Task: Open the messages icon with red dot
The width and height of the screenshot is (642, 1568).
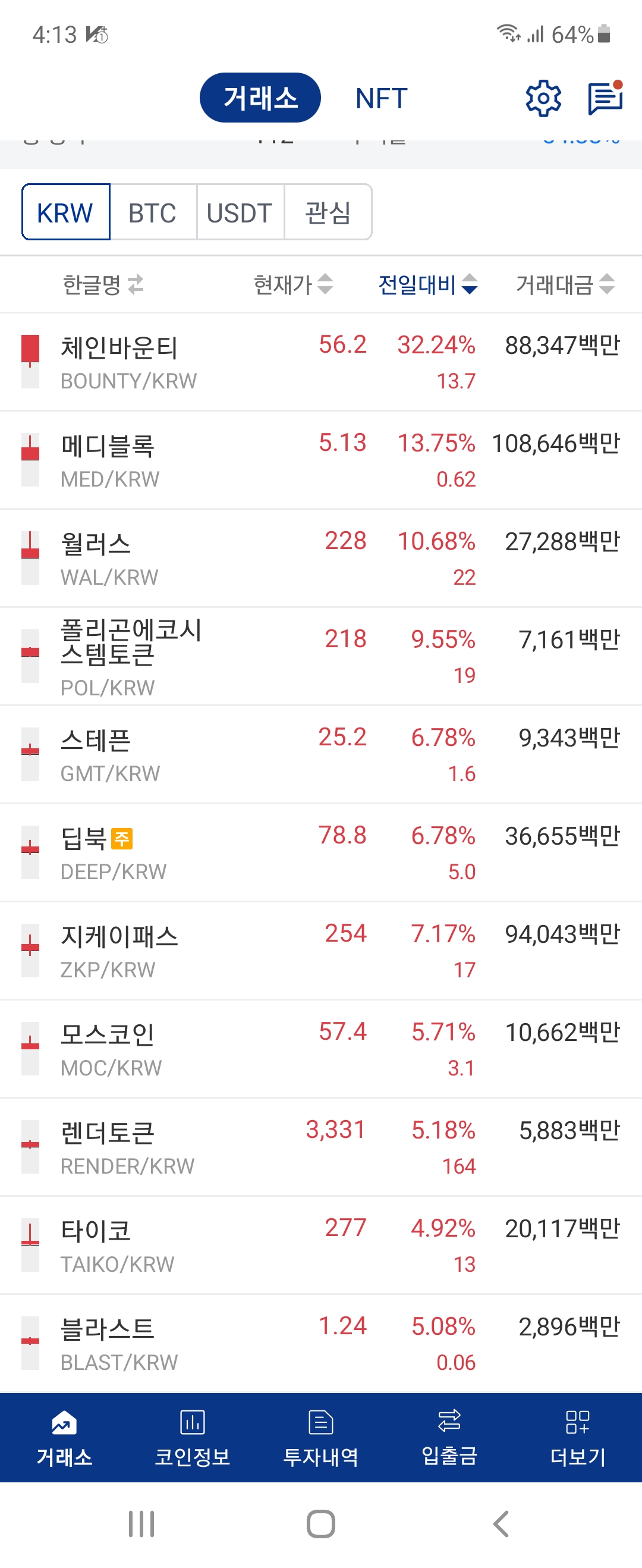Action: pyautogui.click(x=605, y=98)
